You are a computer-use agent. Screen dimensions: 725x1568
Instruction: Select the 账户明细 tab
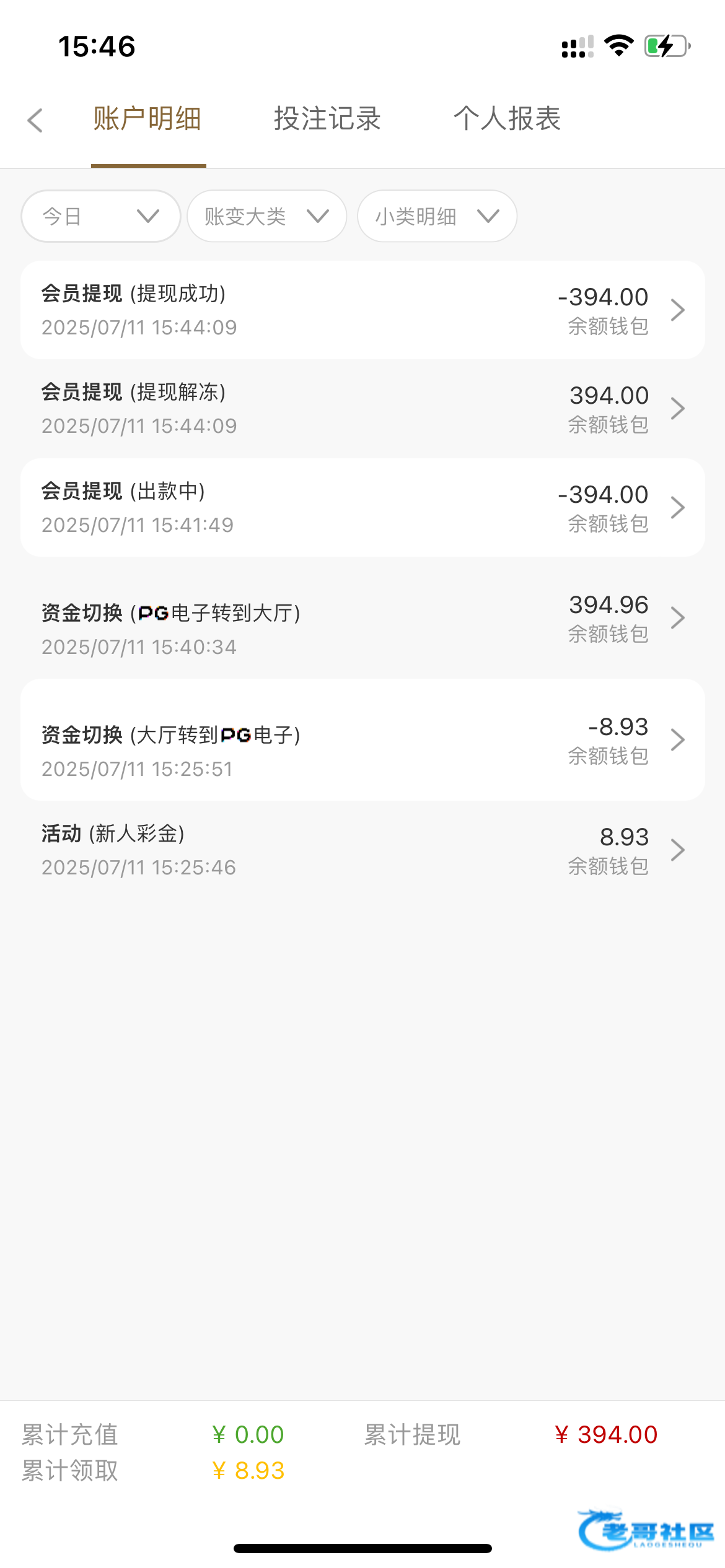(x=147, y=119)
